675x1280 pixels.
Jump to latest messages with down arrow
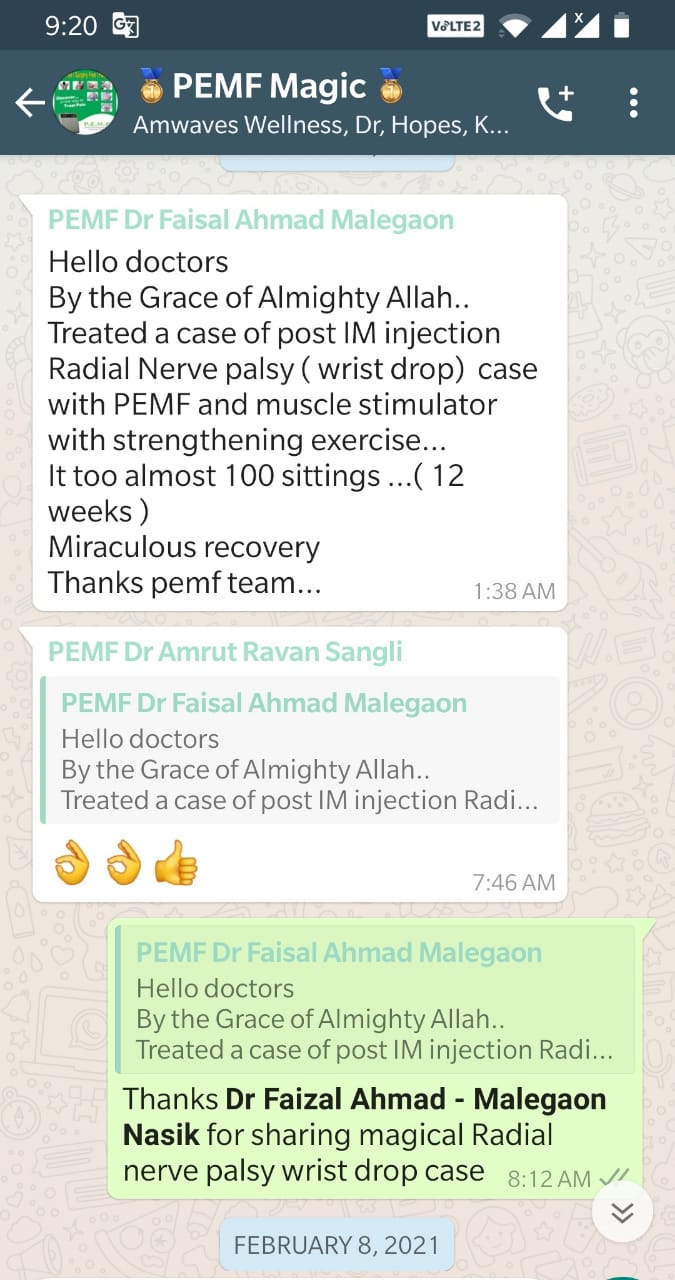(x=622, y=1213)
